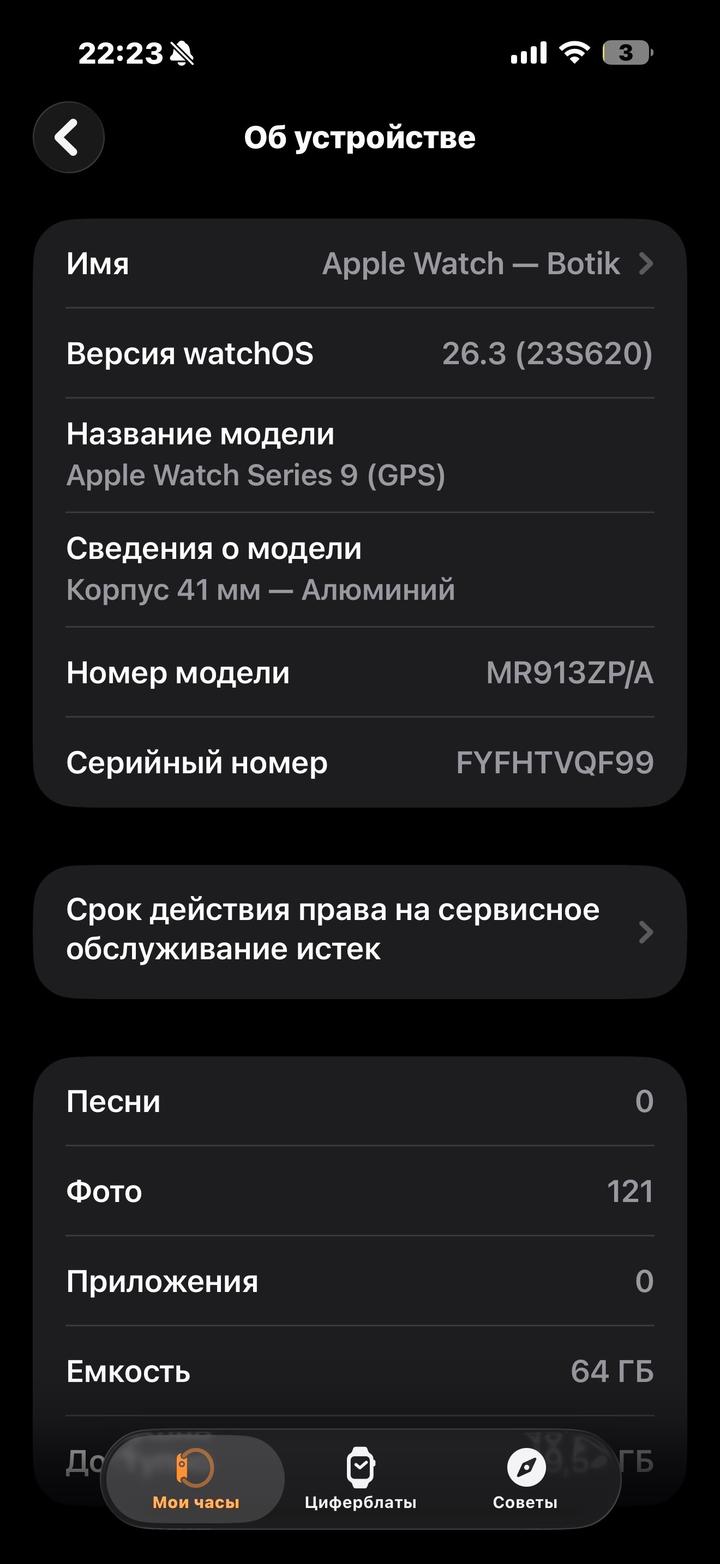
Task: Switch to the Циферблаты tab
Action: (x=360, y=1480)
